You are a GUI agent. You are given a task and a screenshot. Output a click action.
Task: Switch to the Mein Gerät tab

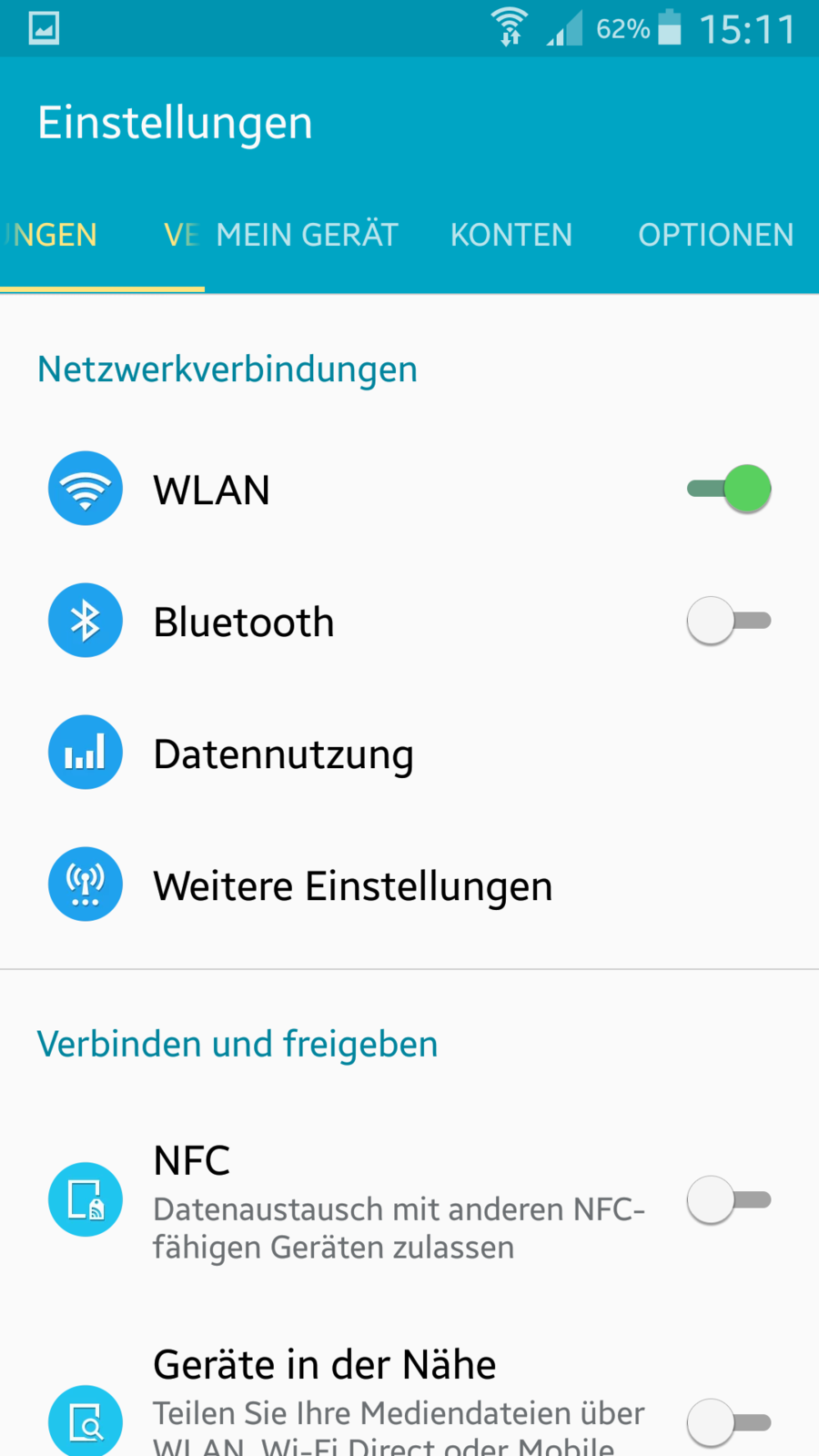click(307, 235)
